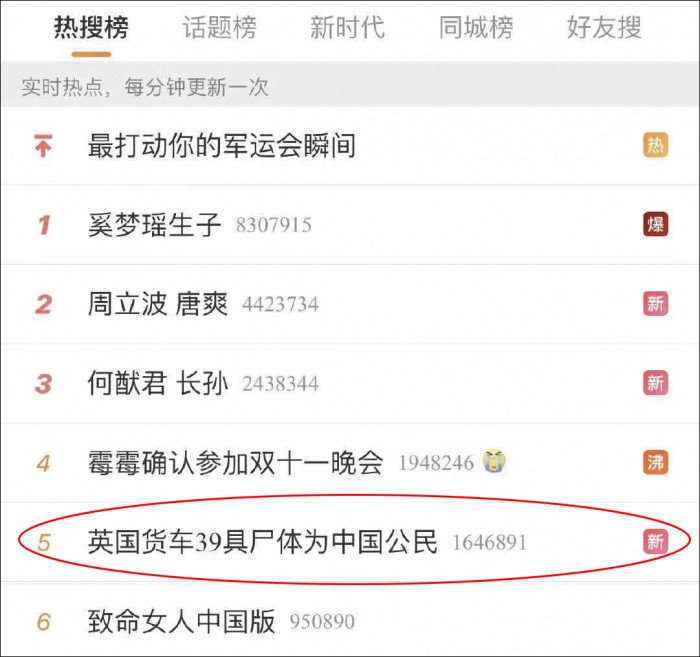Image resolution: width=700 pixels, height=657 pixels.
Task: Open trending item 致命女人中国版
Action: (181, 621)
